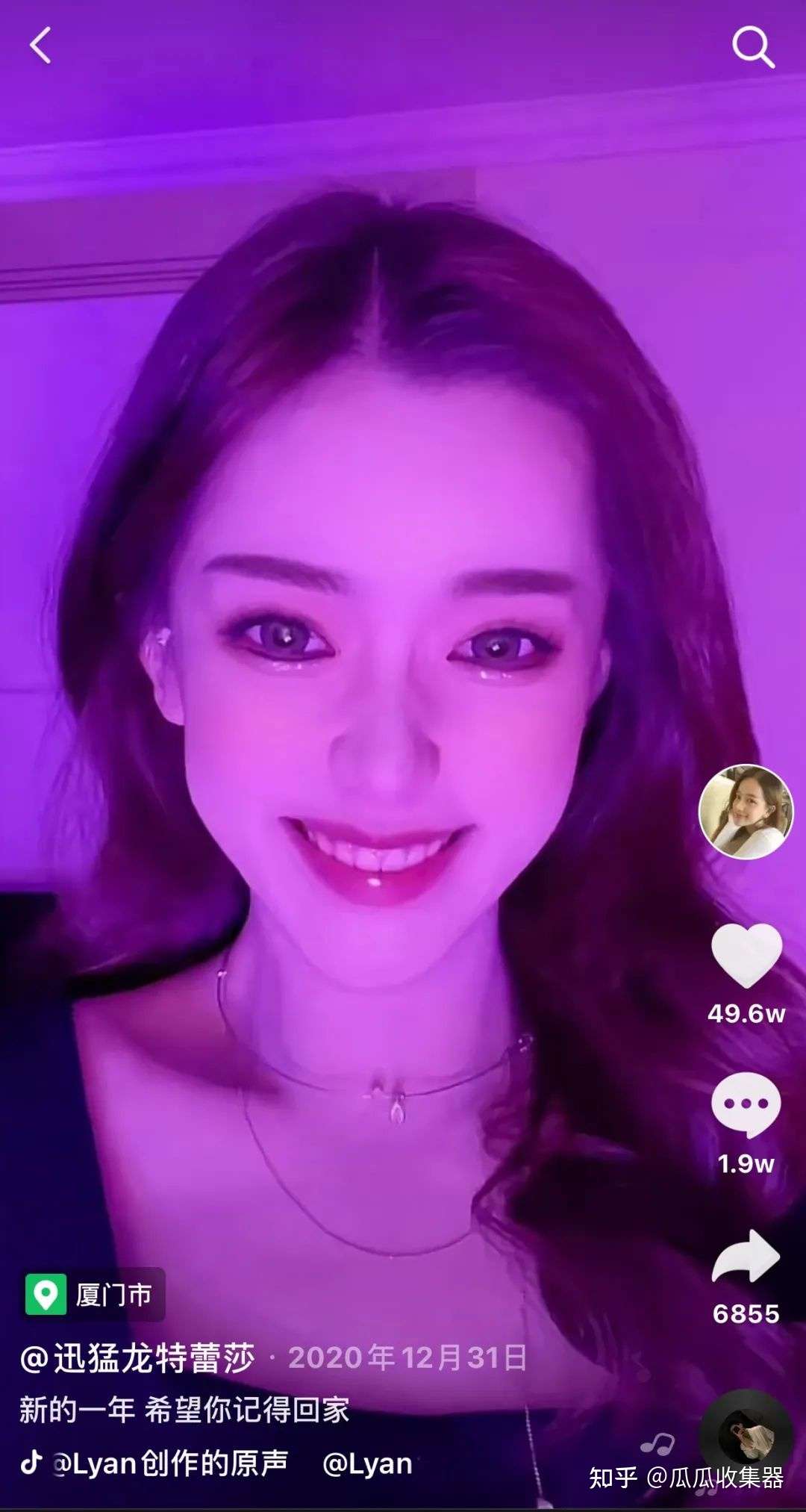The height and width of the screenshot is (1512, 806).
Task: Open the spinning music disc
Action: coord(746,1434)
